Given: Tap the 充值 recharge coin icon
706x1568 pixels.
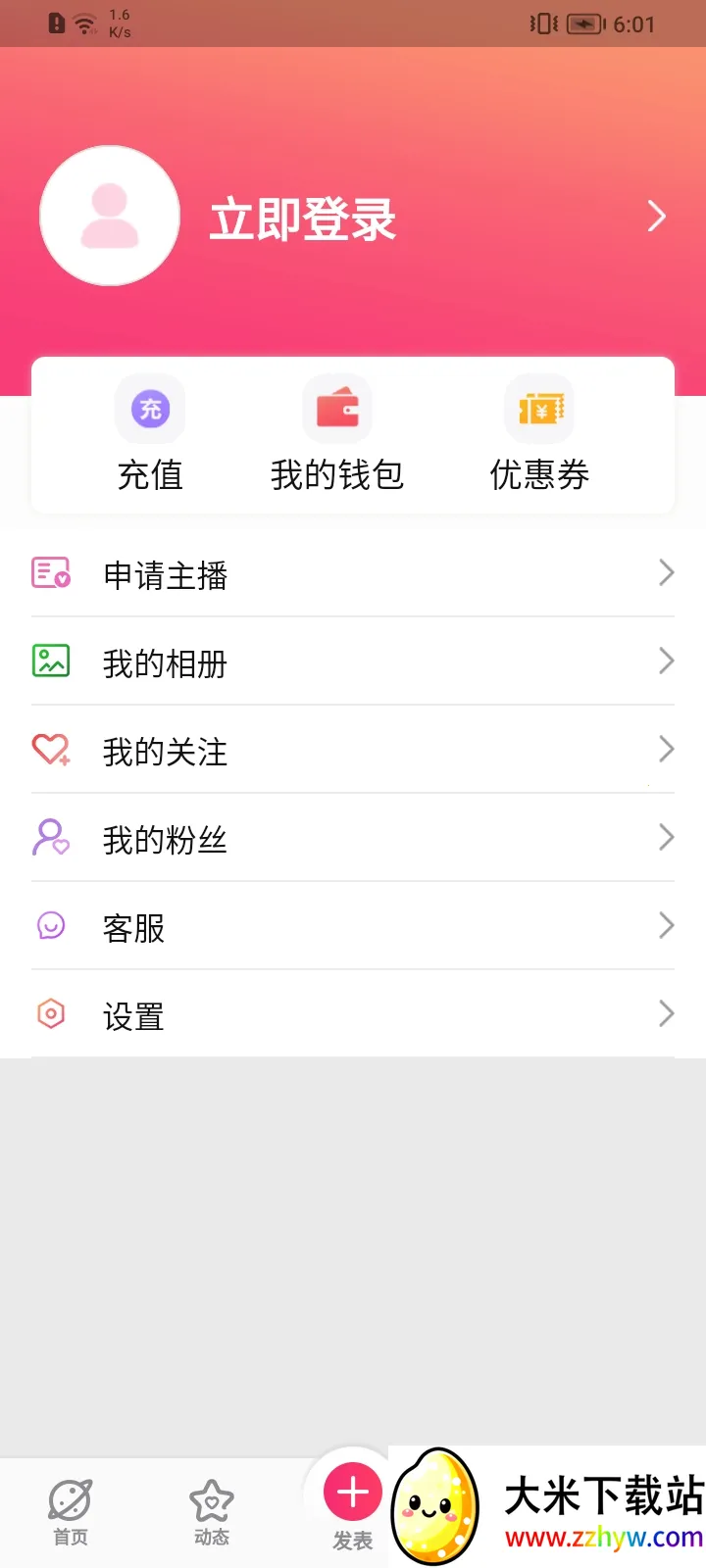Looking at the screenshot, I should (x=149, y=409).
